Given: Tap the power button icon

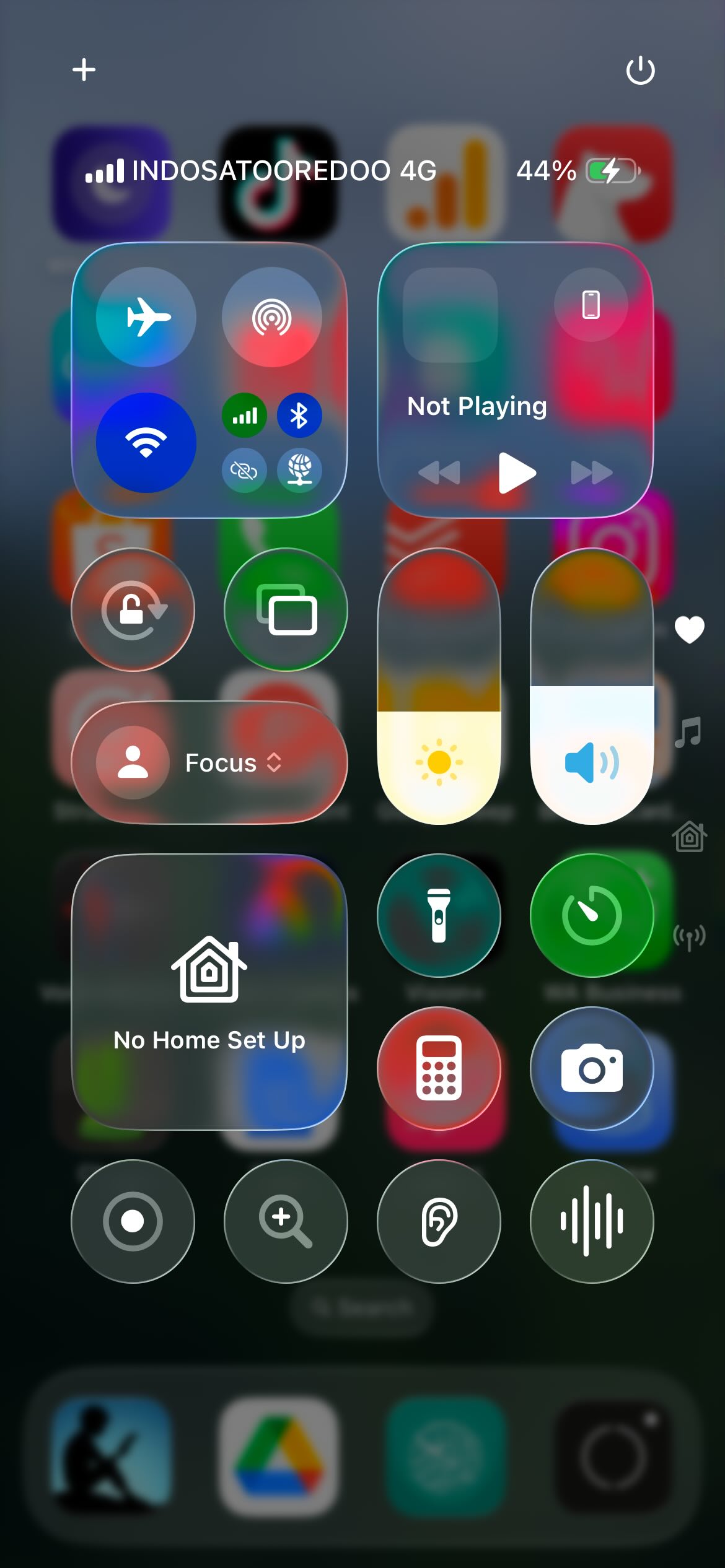Looking at the screenshot, I should (x=640, y=70).
